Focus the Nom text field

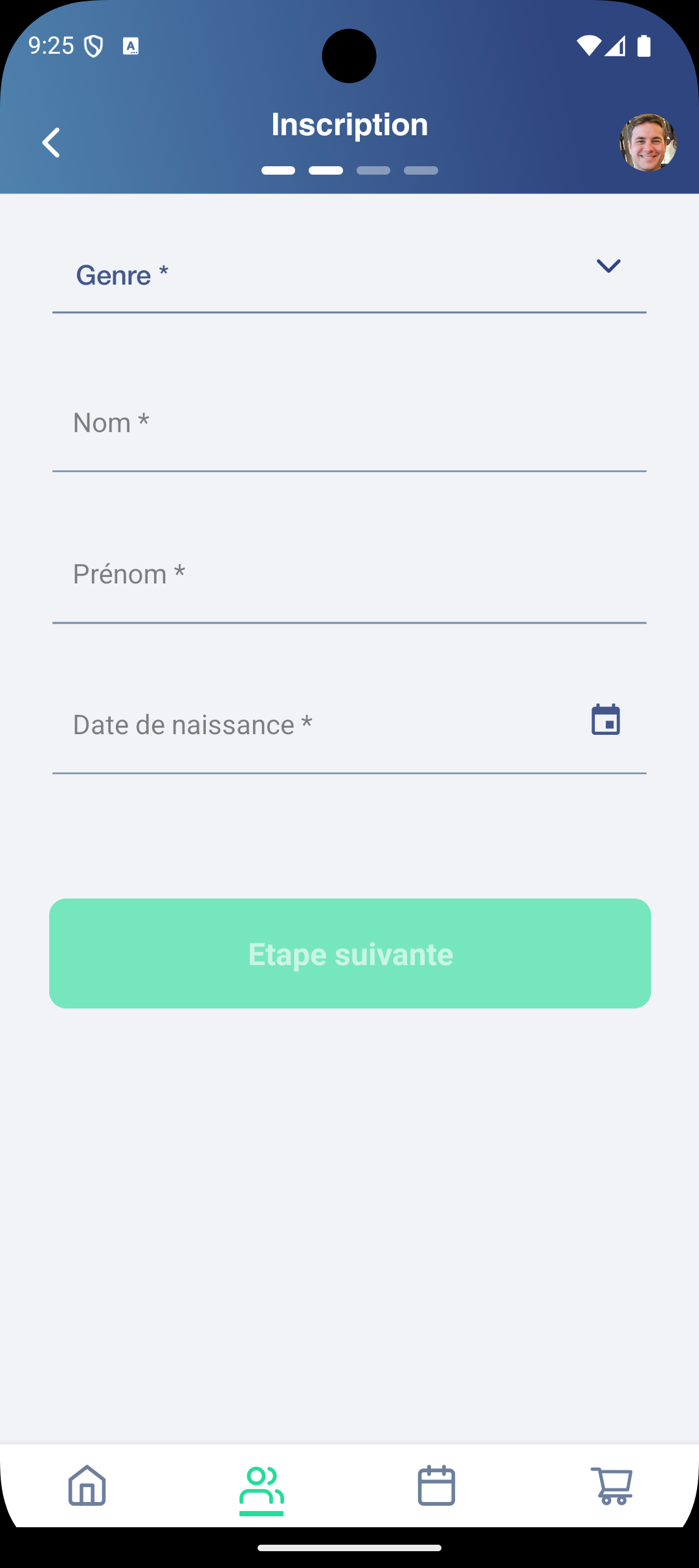click(349, 424)
